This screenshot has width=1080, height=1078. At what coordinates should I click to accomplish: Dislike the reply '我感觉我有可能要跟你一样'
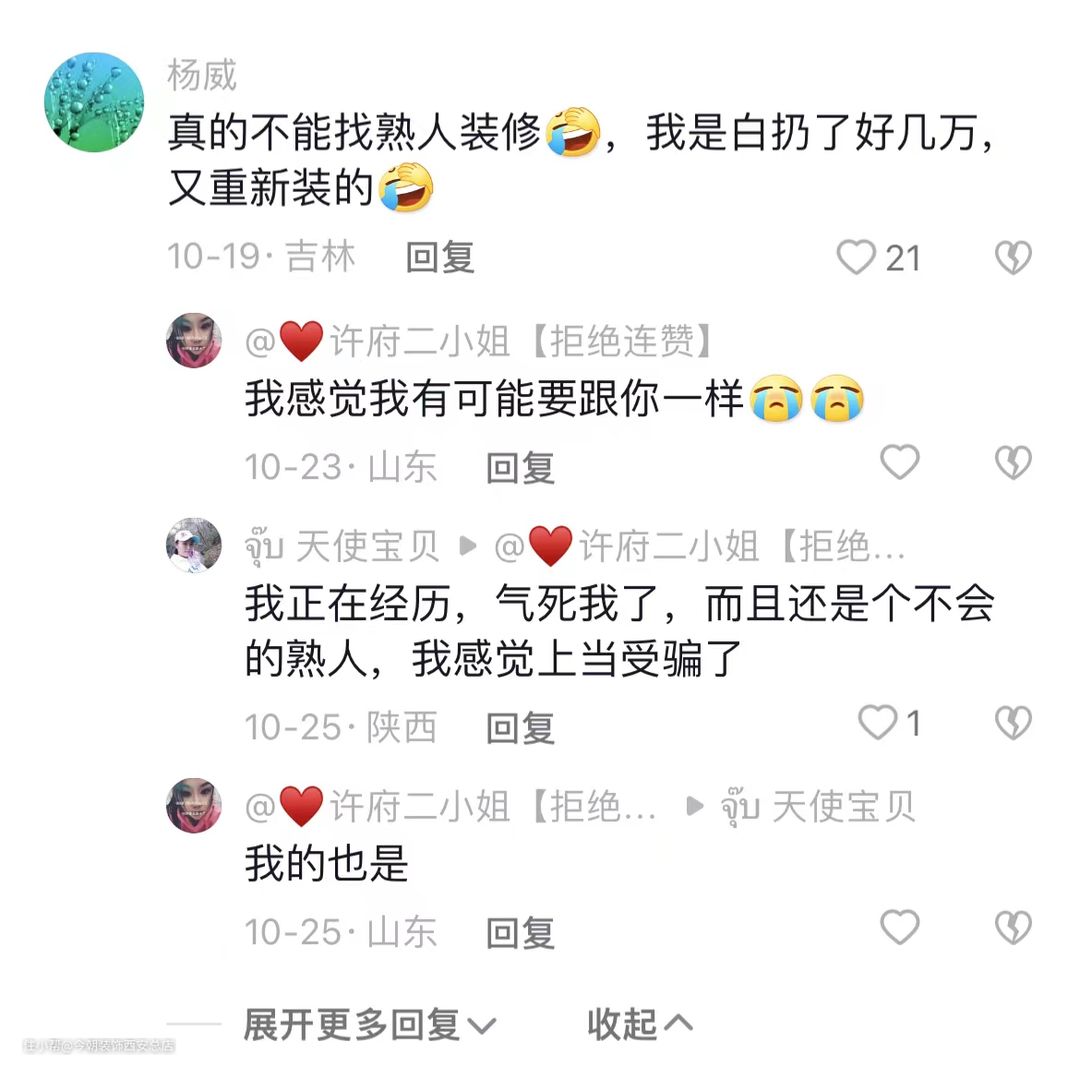[x=1012, y=463]
